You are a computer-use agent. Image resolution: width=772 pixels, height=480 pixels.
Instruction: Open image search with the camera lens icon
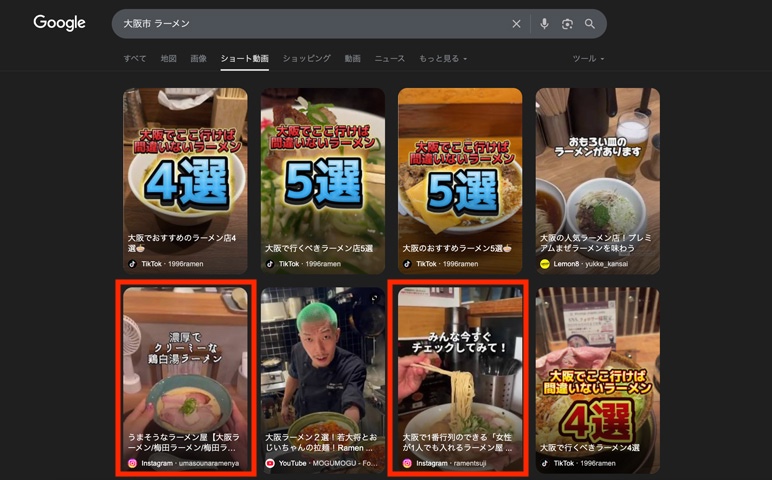(x=567, y=23)
